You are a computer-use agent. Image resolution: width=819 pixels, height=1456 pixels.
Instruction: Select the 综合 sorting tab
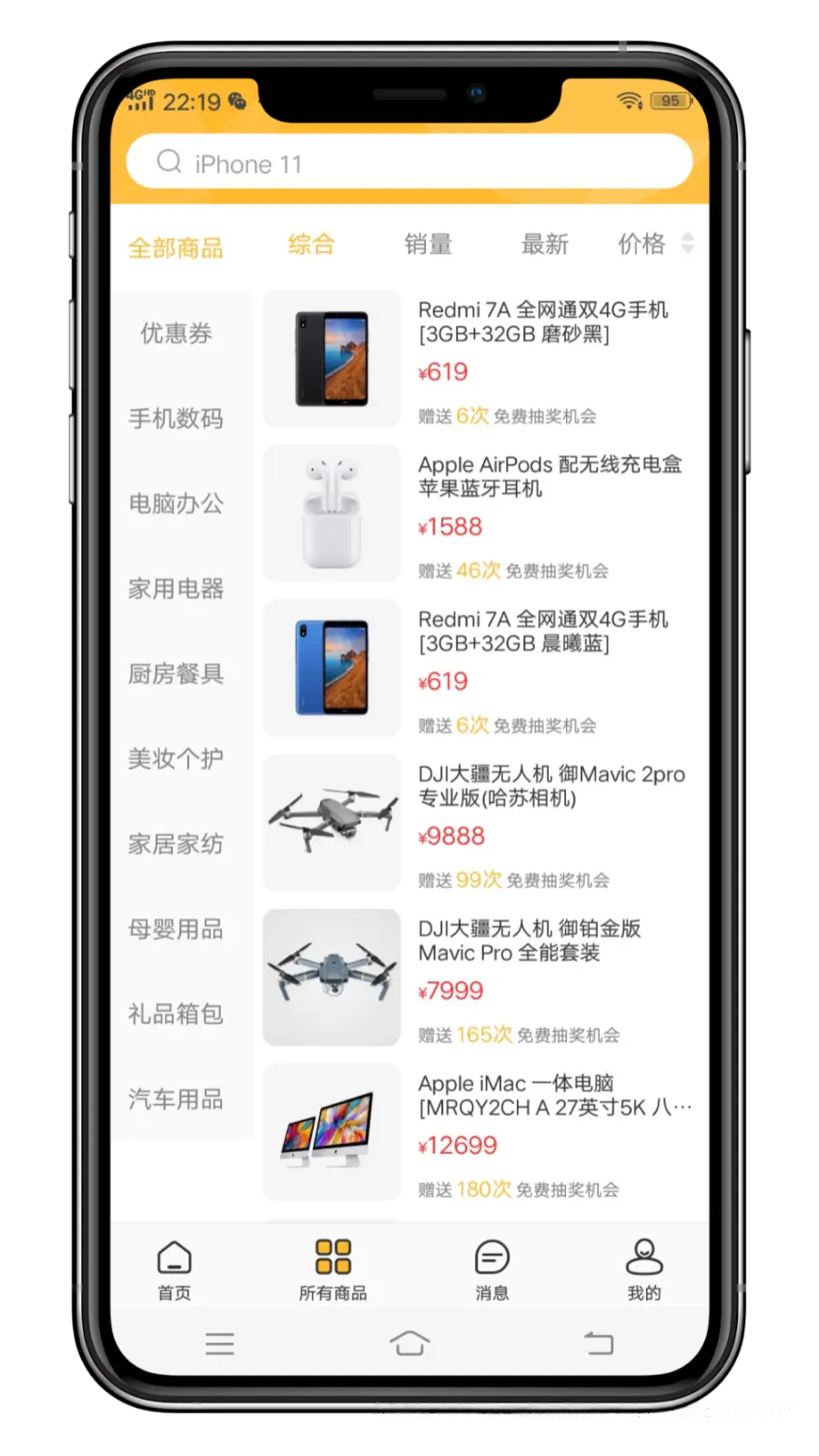click(x=311, y=244)
